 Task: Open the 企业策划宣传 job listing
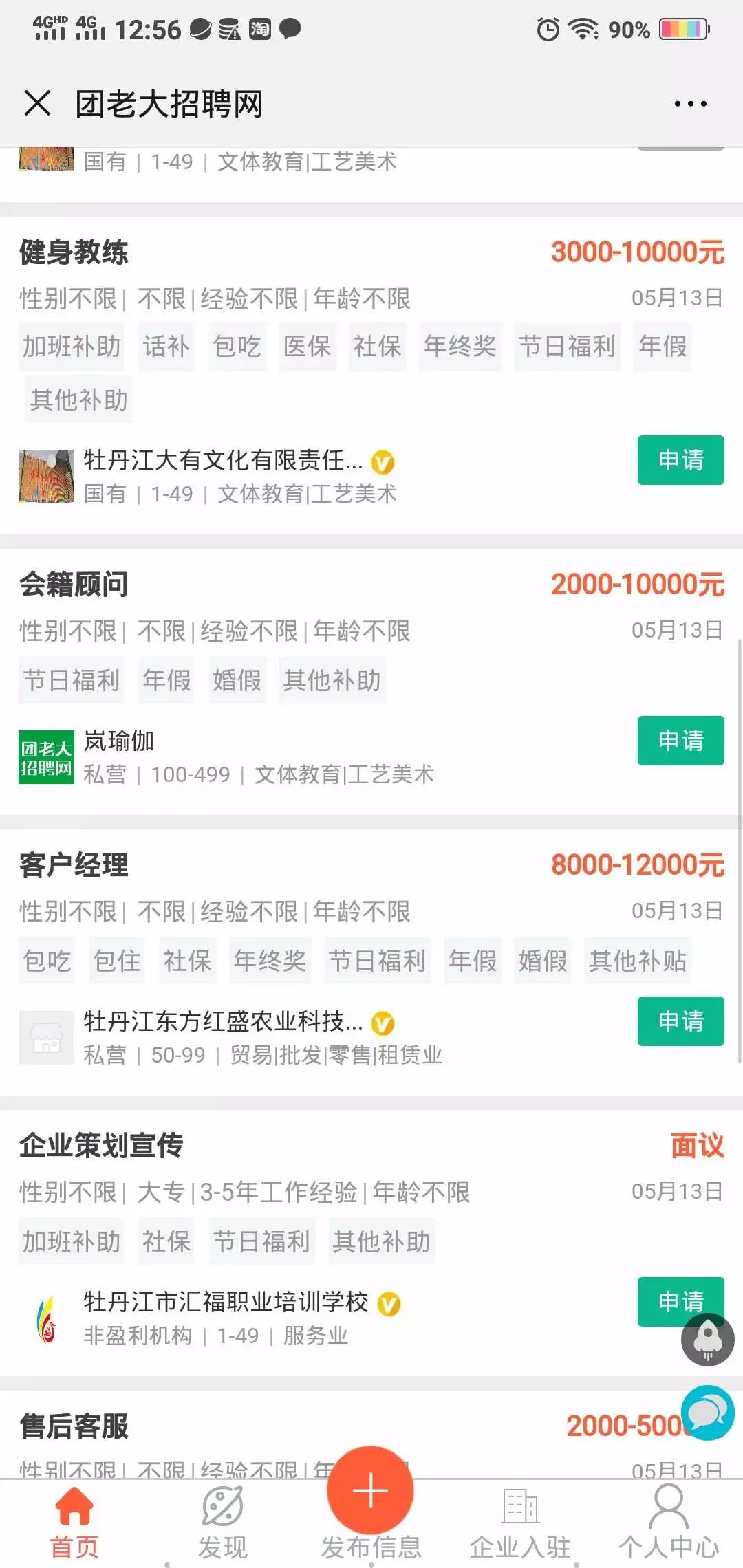[x=102, y=1146]
